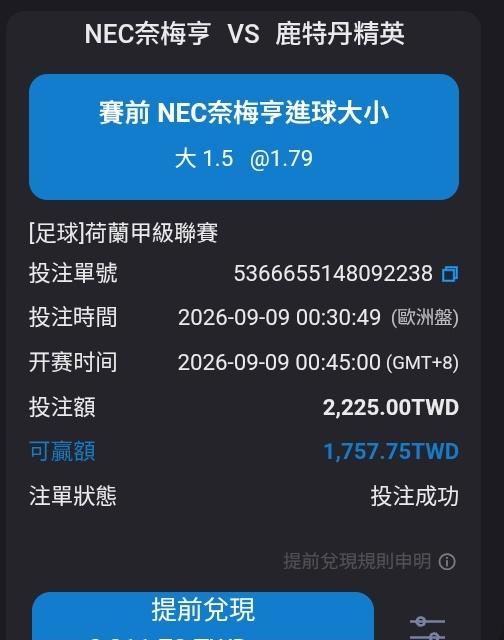Open the cash-out settings sliders icon
This screenshot has height=640, width=504.
coord(427,628)
